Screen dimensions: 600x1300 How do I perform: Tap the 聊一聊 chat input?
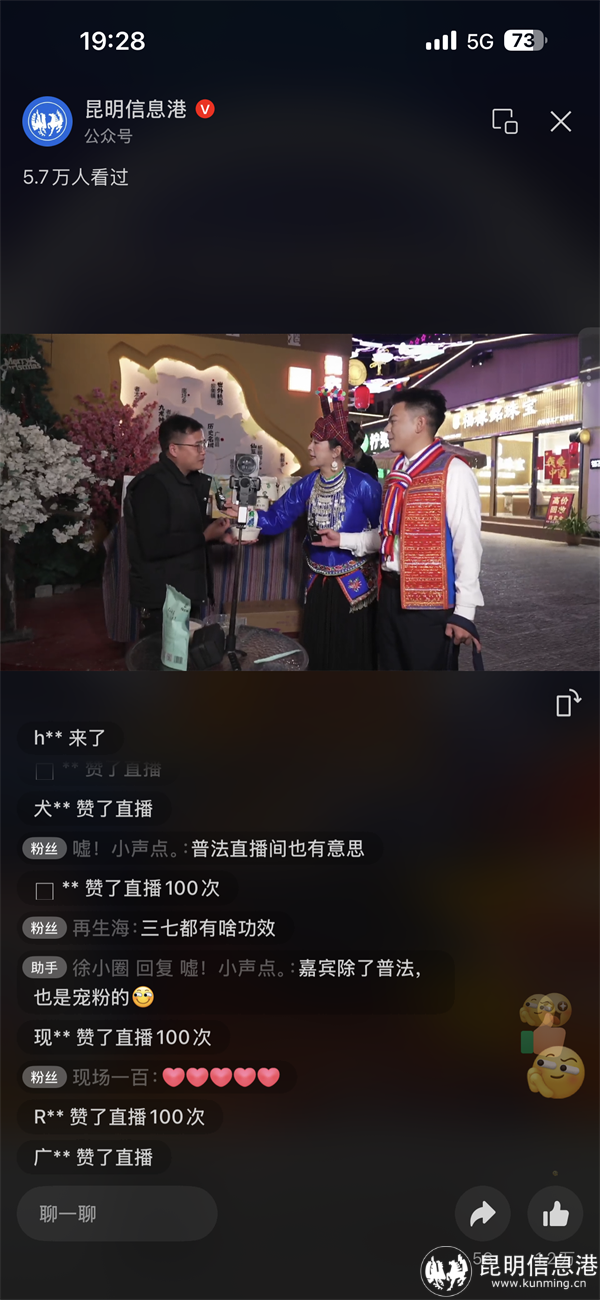[117, 1214]
